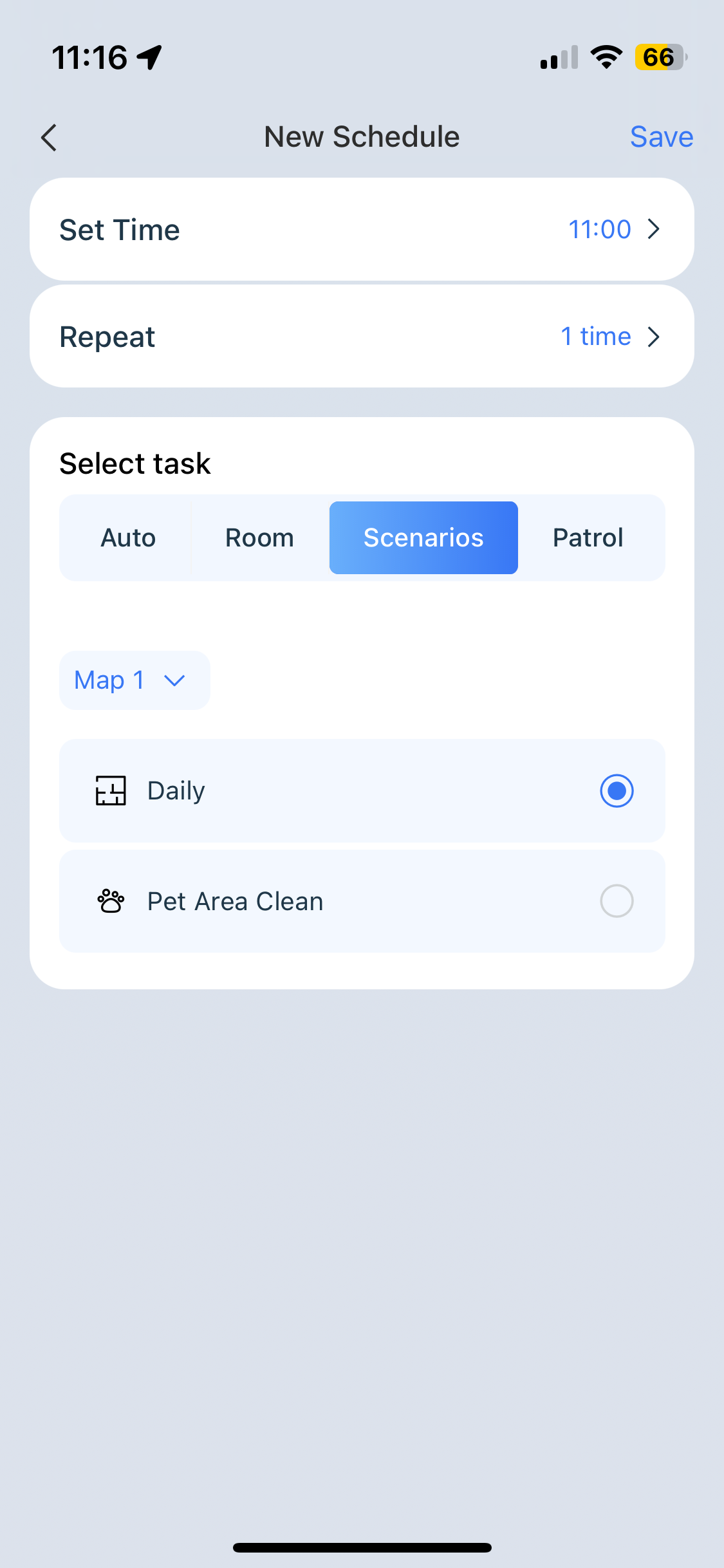Open the Repeat setting
The image size is (724, 1568).
coord(362,337)
